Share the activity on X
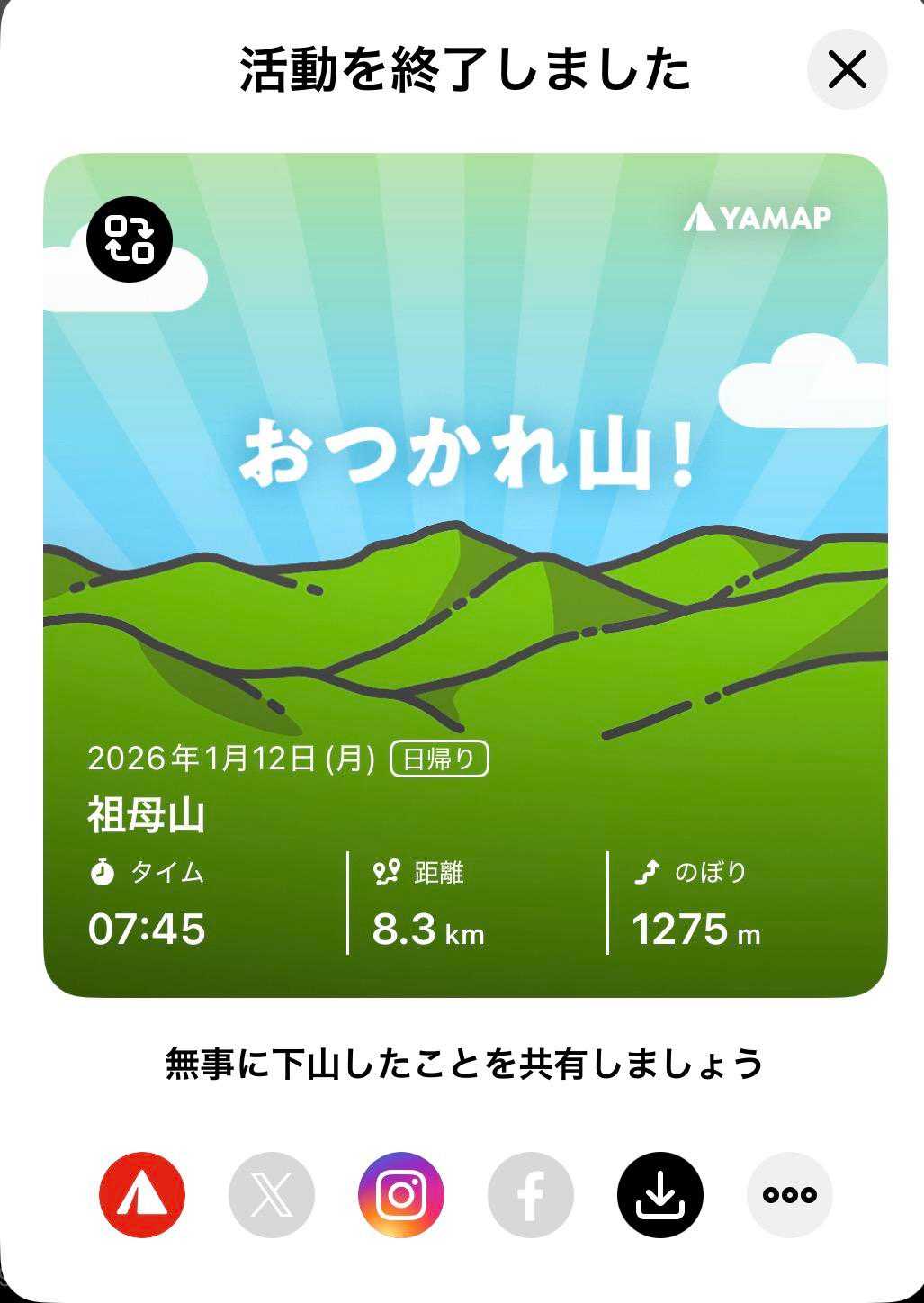The width and height of the screenshot is (924, 1303). coord(272,1194)
